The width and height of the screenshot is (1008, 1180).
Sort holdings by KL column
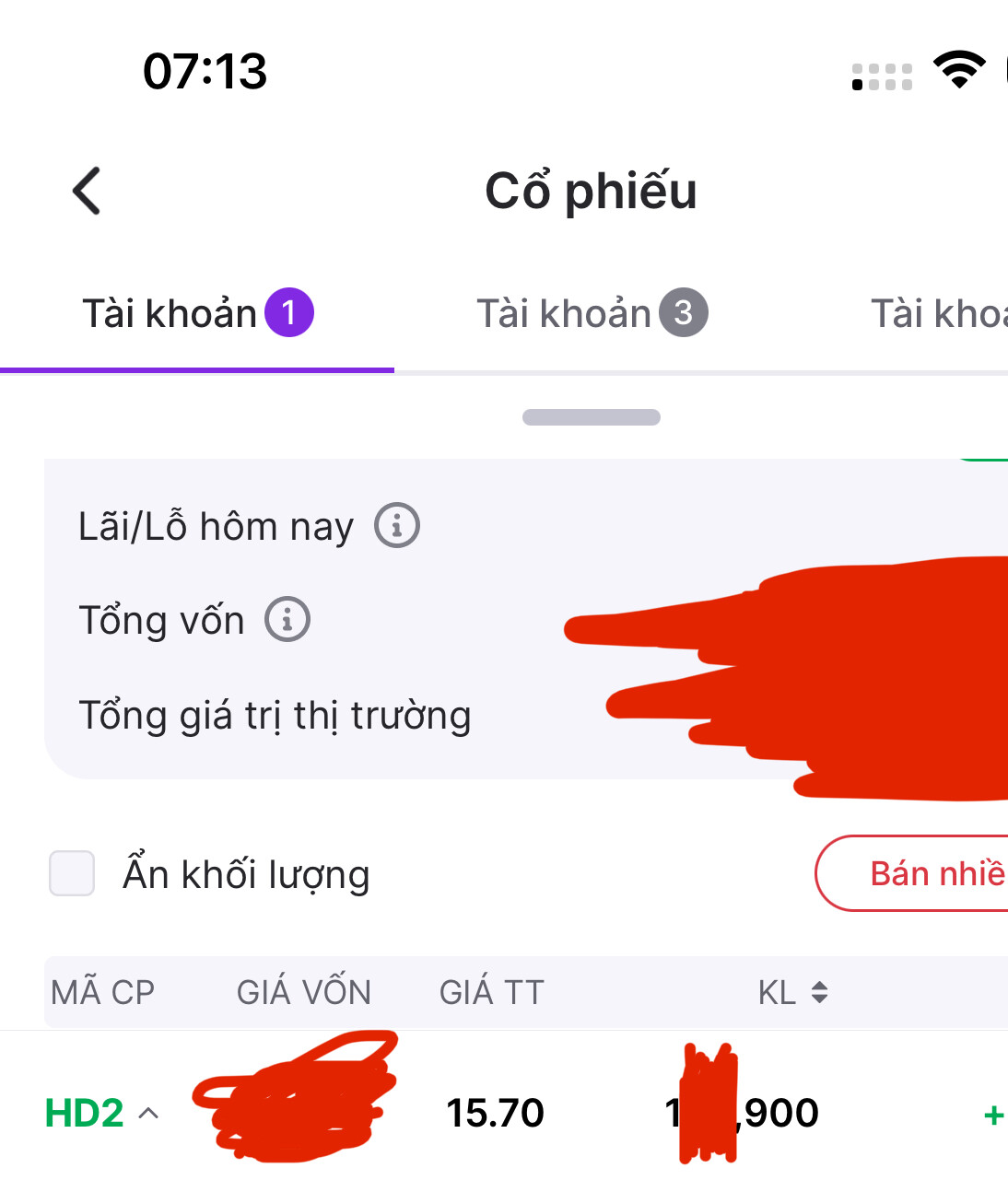point(792,992)
